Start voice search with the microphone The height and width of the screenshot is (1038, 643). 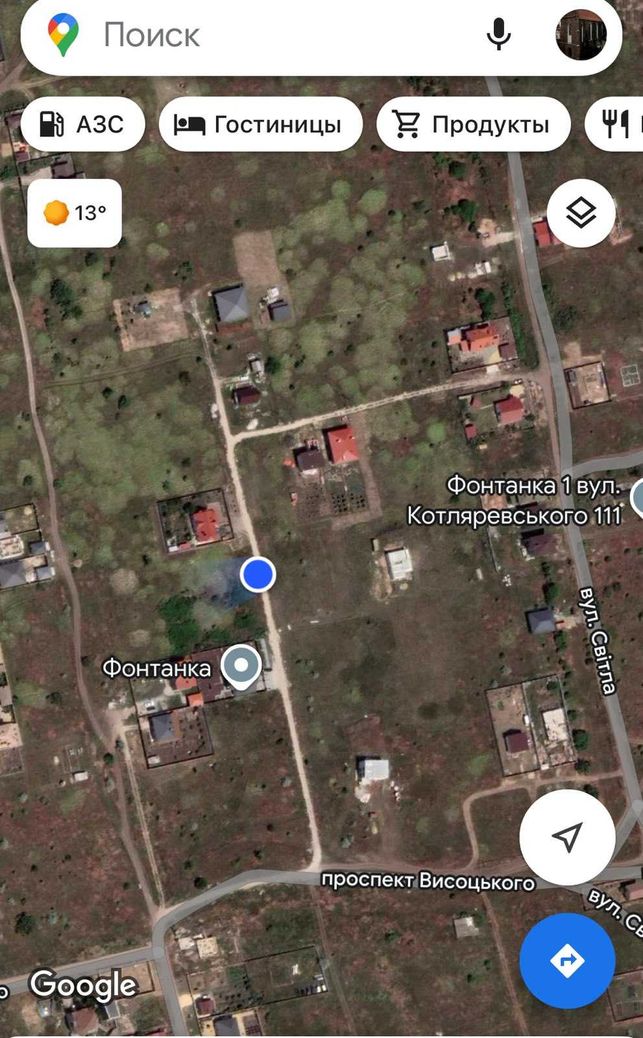click(498, 34)
